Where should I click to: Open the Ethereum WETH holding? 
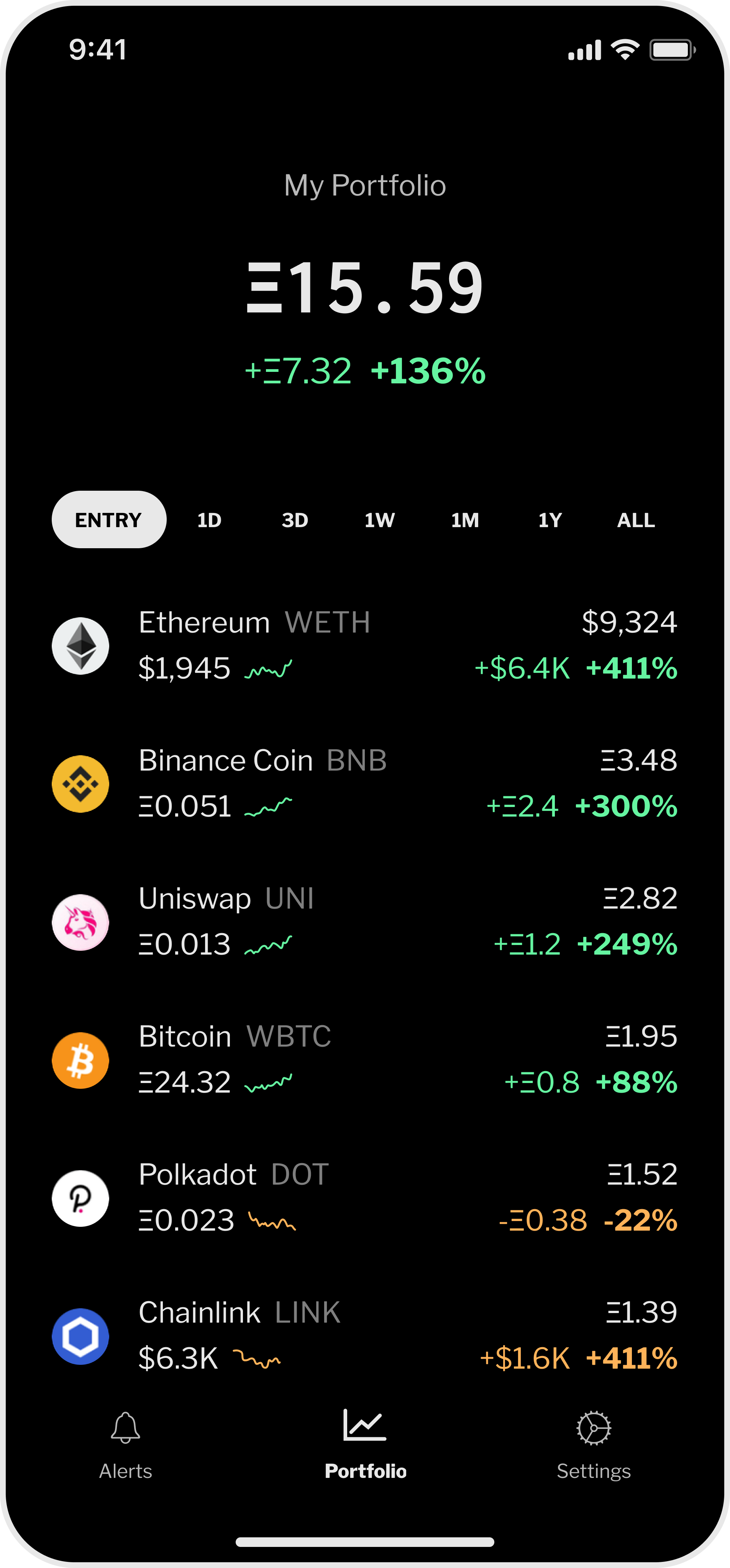click(x=365, y=645)
